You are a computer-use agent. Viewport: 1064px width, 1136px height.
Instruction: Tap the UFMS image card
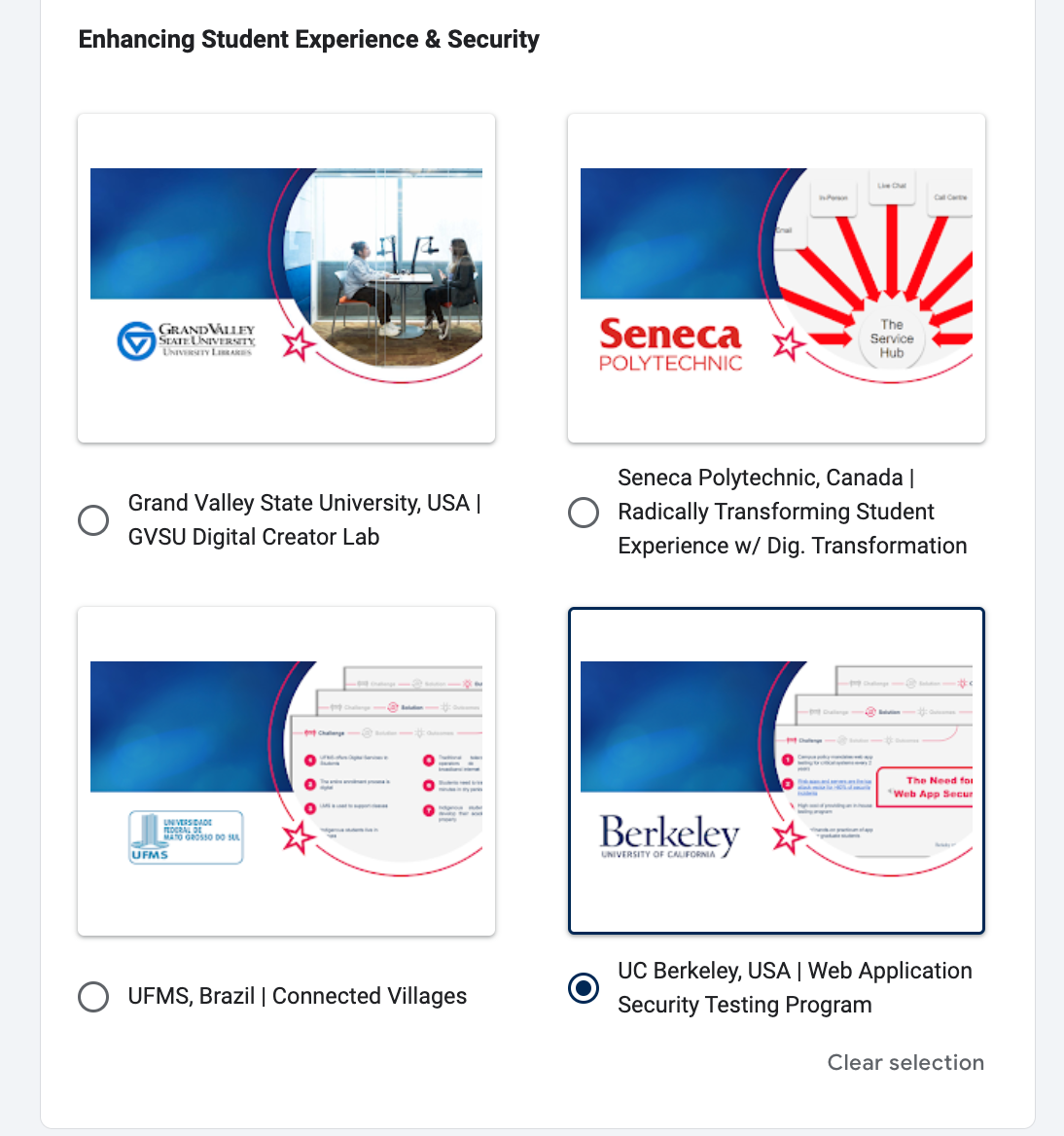(286, 771)
